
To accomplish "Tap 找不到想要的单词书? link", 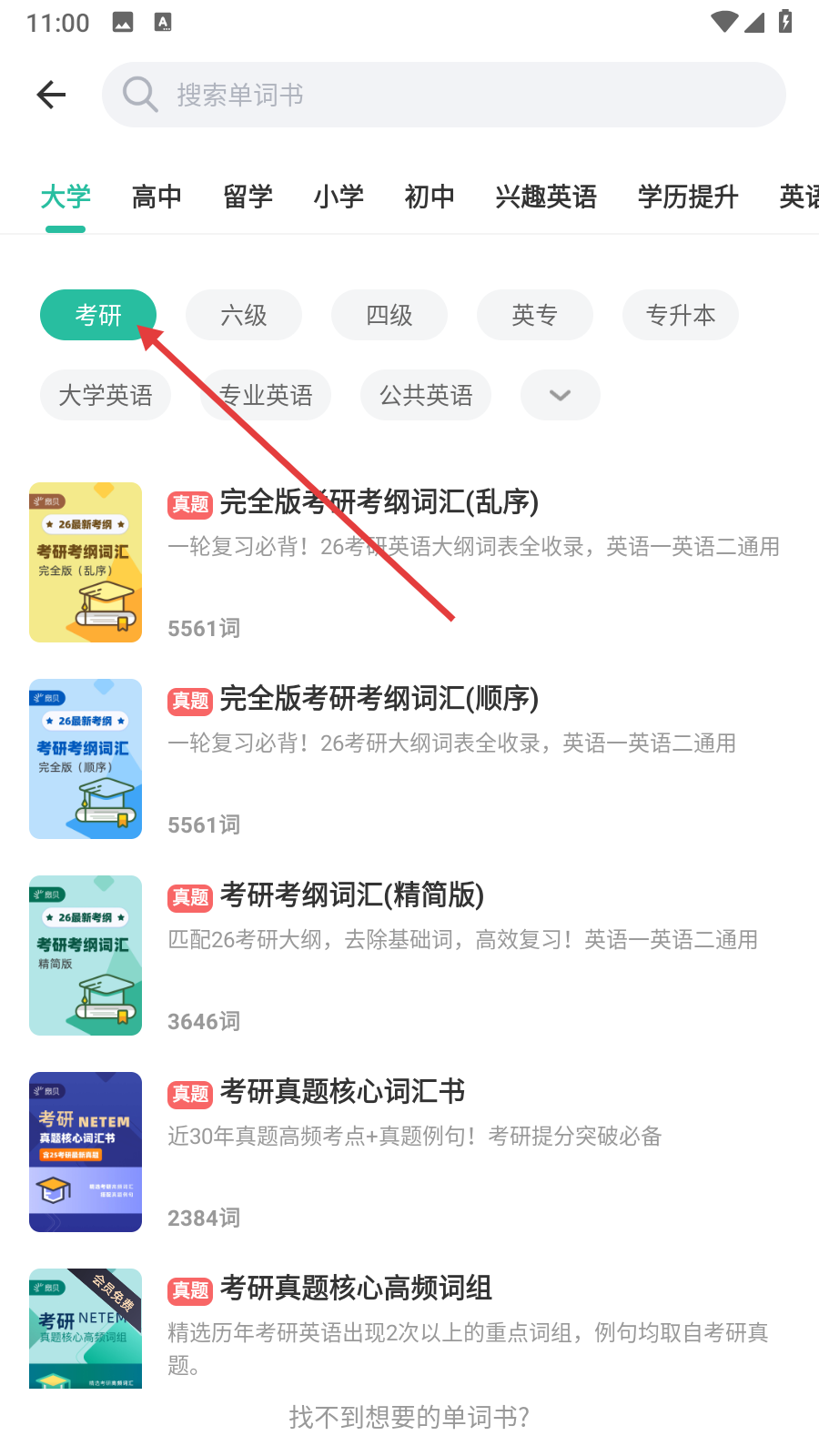I will pos(409,1417).
